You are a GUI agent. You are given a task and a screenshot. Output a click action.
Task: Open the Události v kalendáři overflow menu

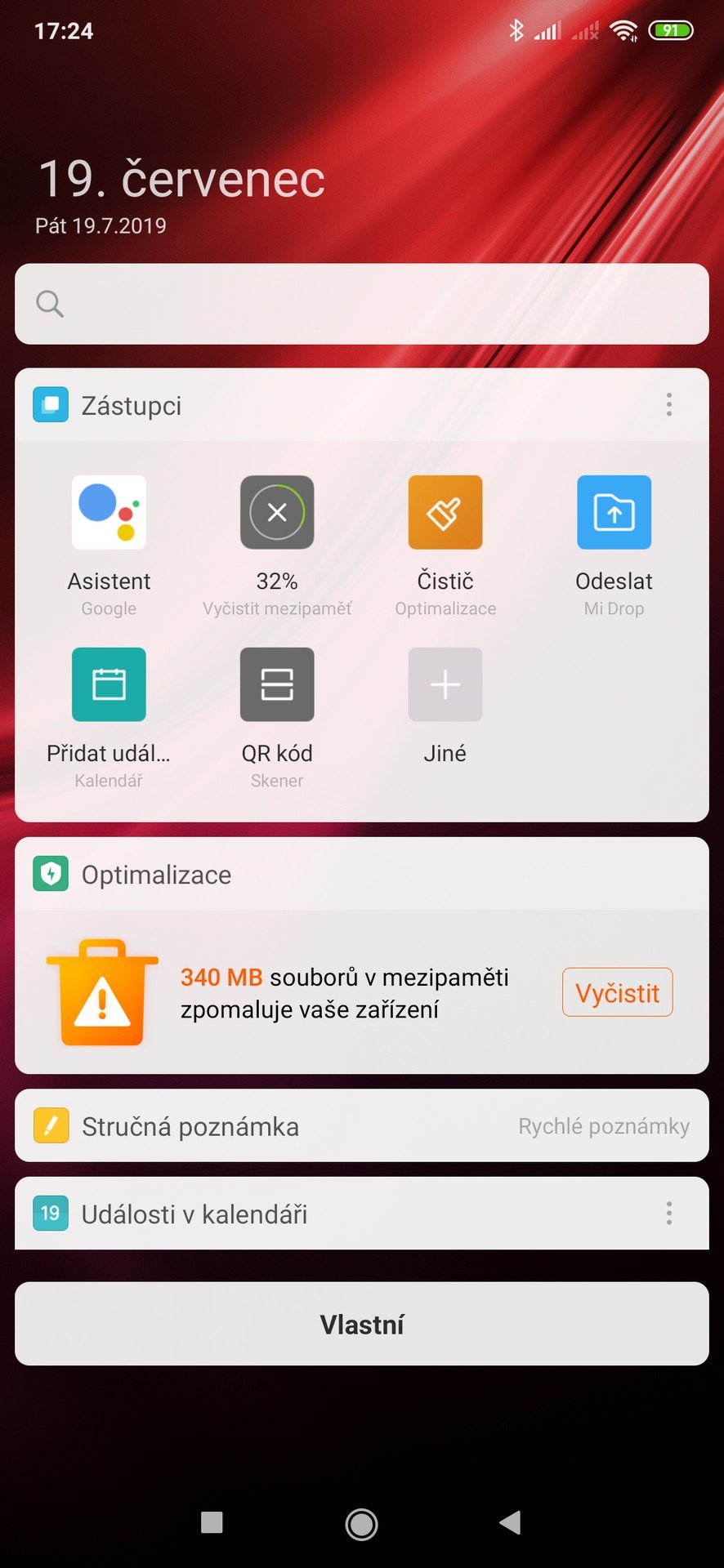point(669,1214)
